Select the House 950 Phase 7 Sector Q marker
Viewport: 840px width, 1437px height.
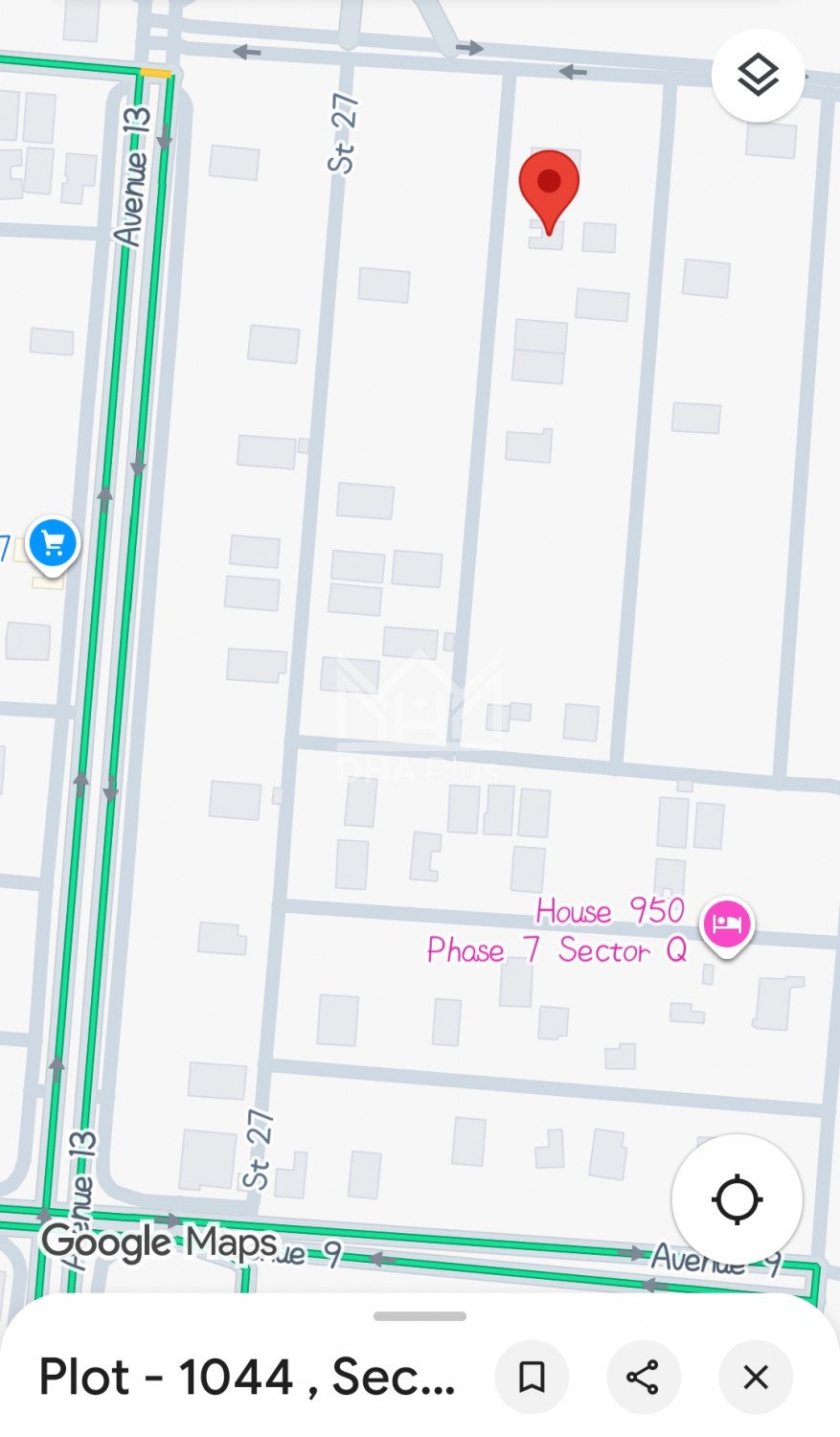727,925
